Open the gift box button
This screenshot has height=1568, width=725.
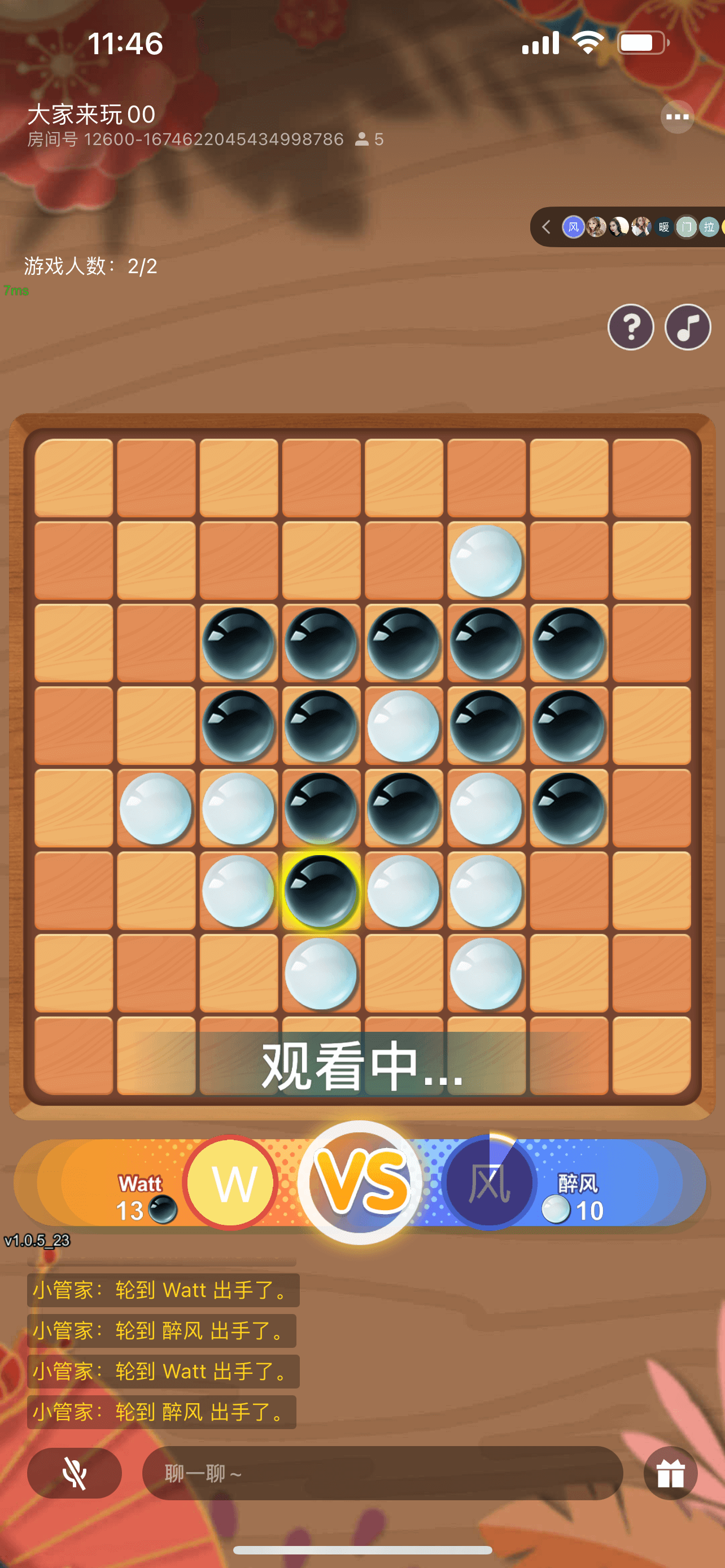[x=670, y=1473]
